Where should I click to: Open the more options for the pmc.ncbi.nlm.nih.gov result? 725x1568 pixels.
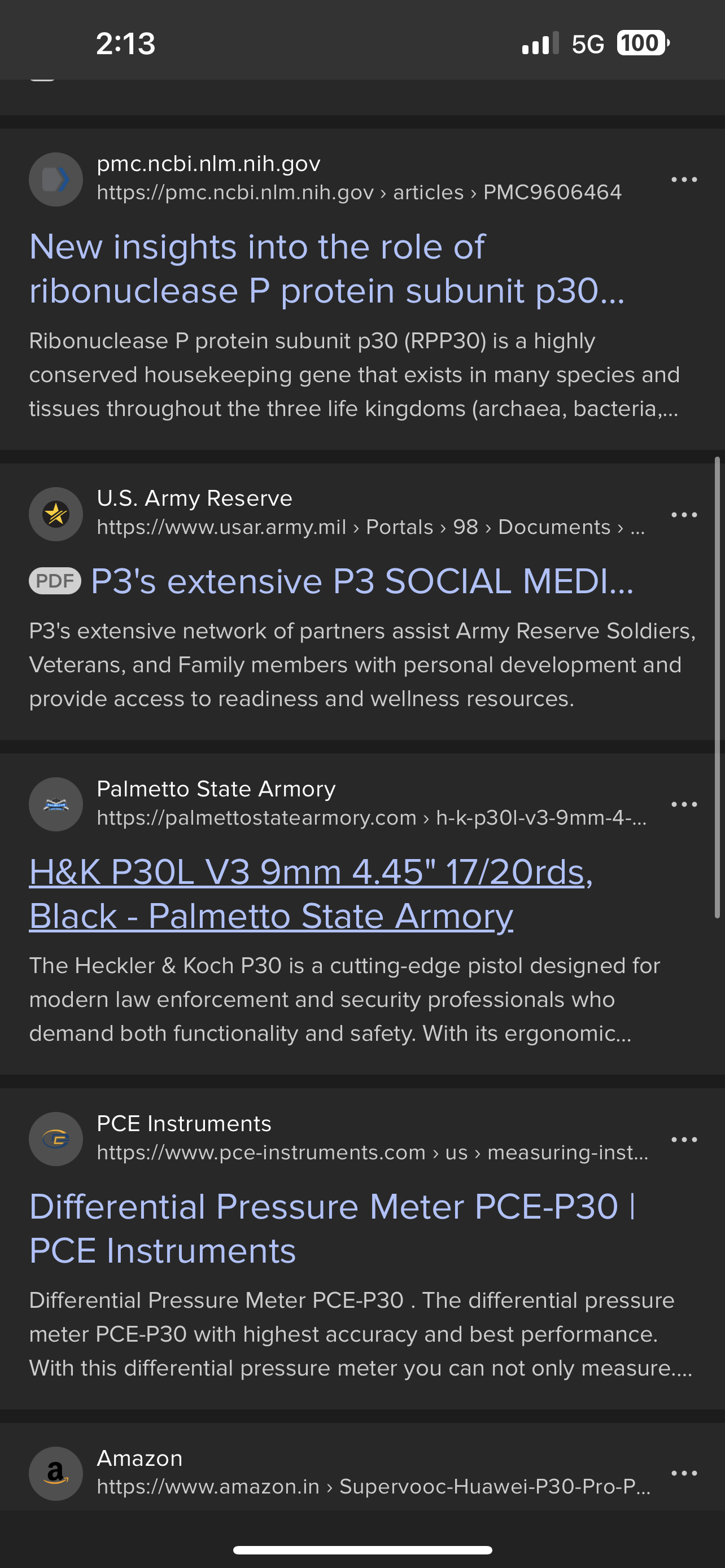click(x=684, y=179)
